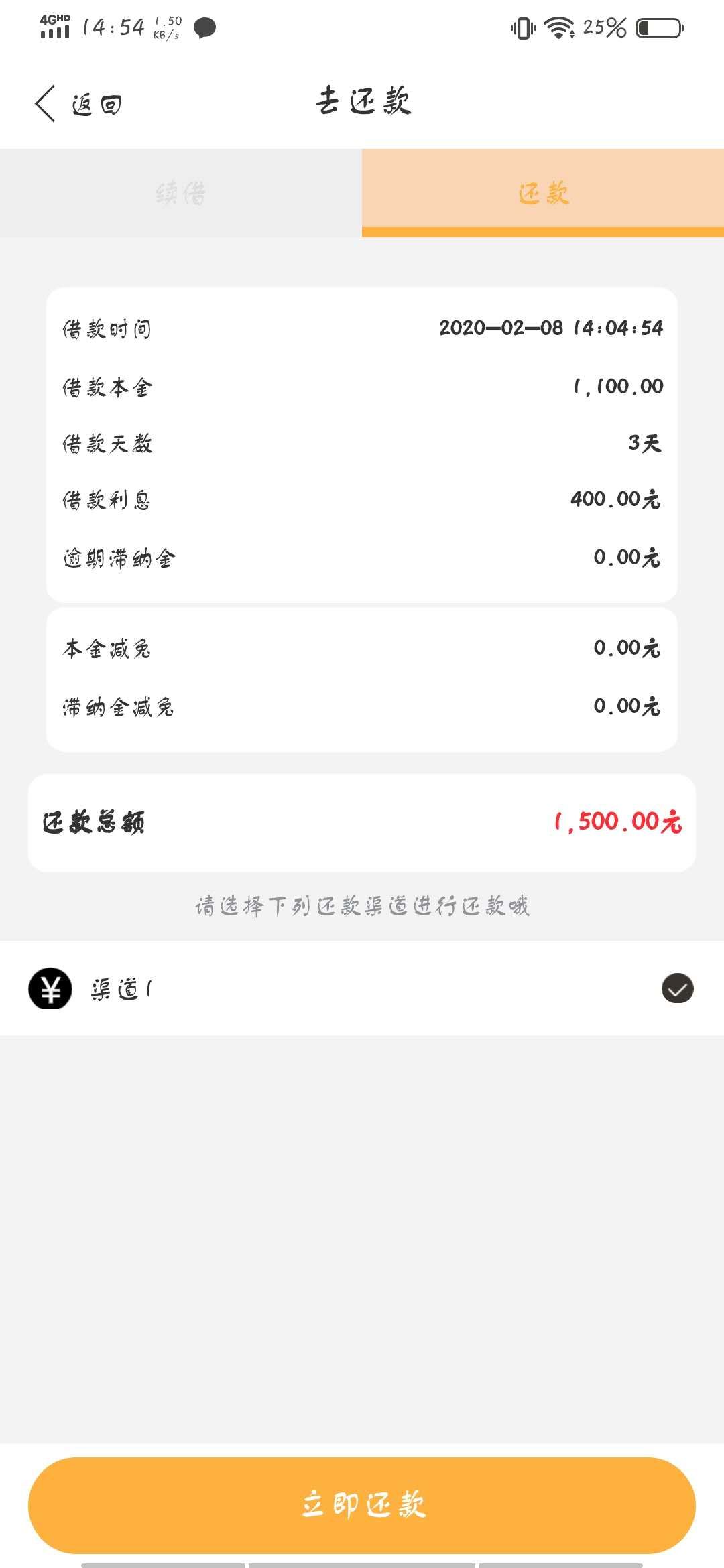Switch to the 续借 tab
Screen dimensions: 724x1568
tap(181, 193)
